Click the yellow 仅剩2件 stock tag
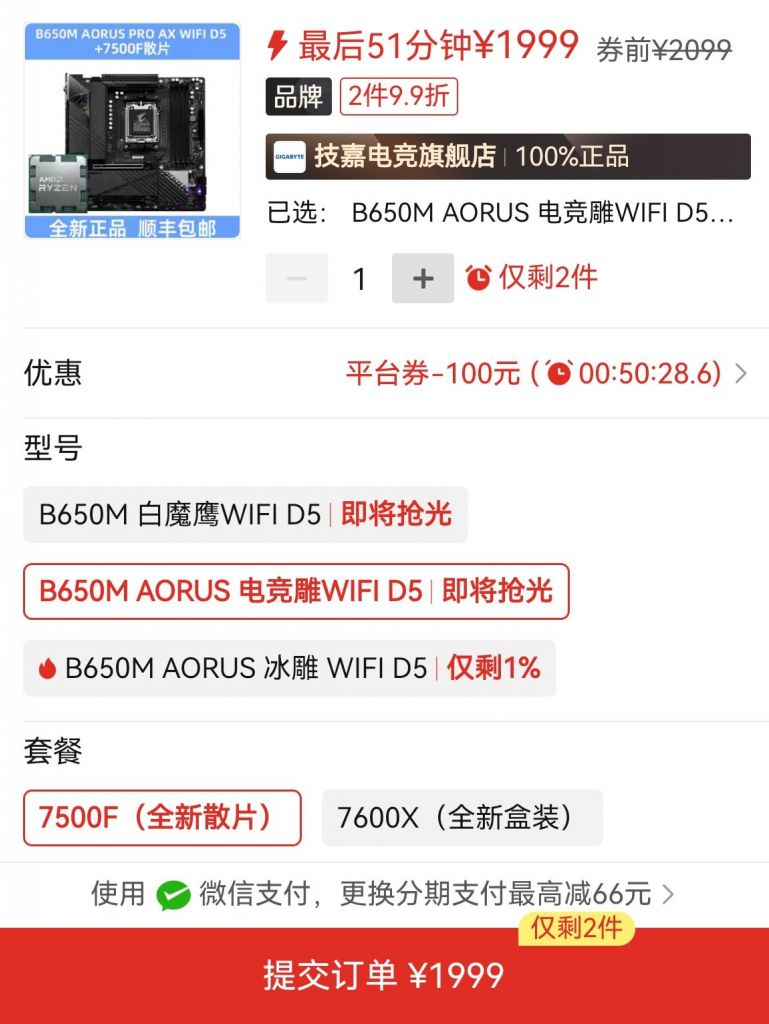 click(x=575, y=928)
